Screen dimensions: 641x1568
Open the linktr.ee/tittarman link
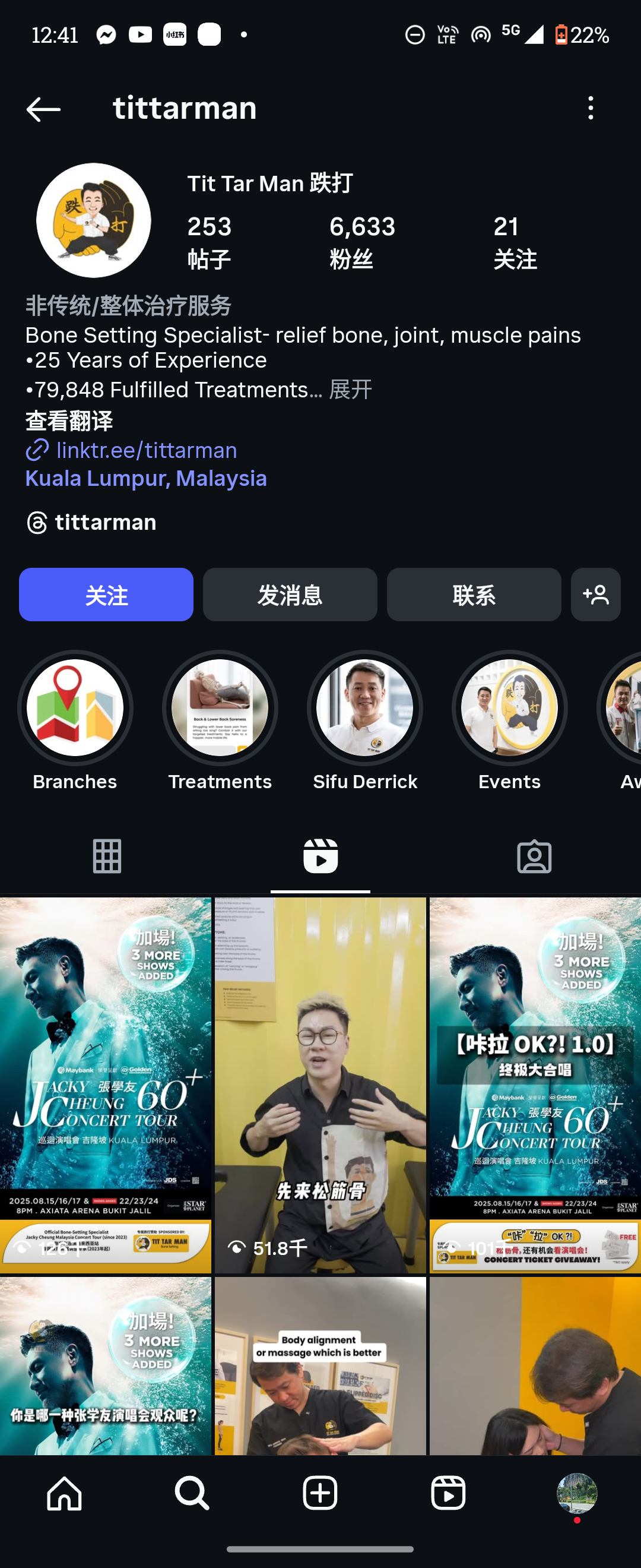146,450
